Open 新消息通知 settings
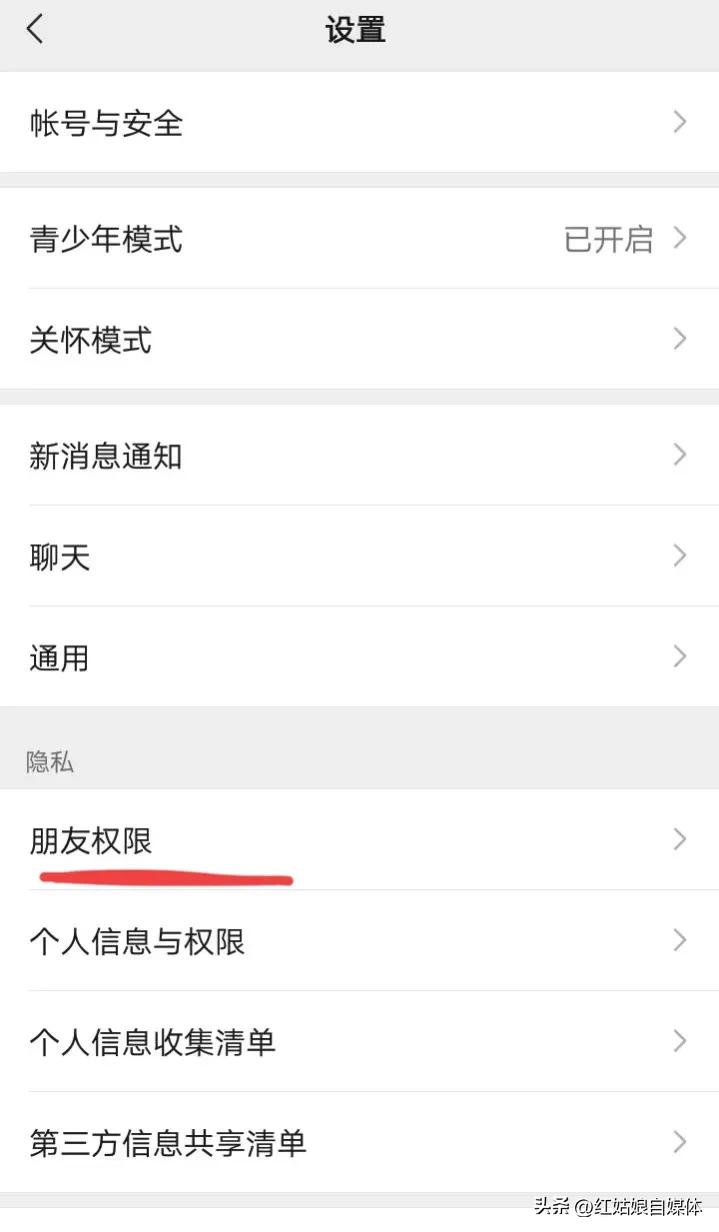The width and height of the screenshot is (719, 1232). [x=359, y=455]
